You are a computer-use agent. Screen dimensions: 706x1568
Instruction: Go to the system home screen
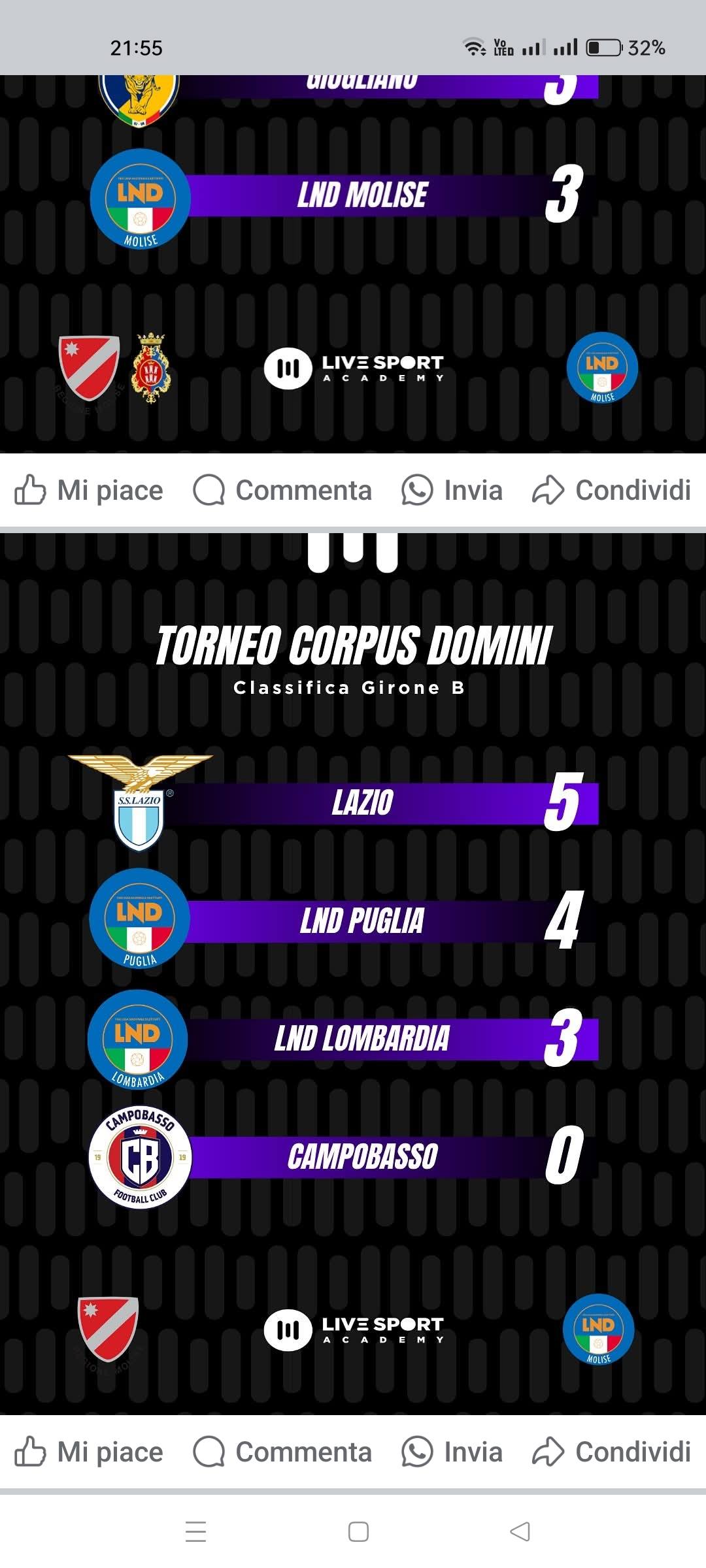(358, 1531)
